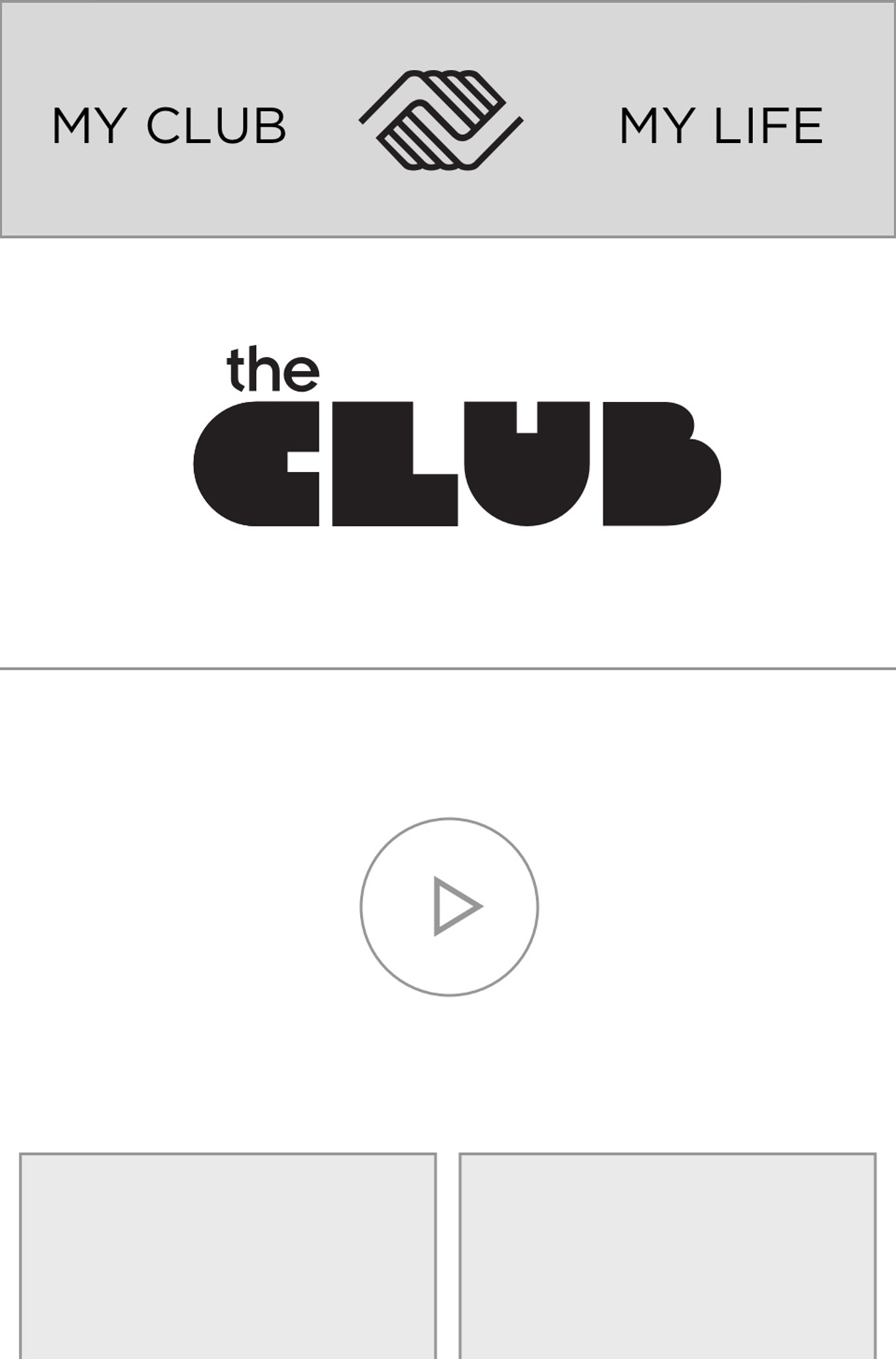Viewport: 896px width, 1359px height.
Task: Open the MY CLUB section
Action: (x=170, y=126)
